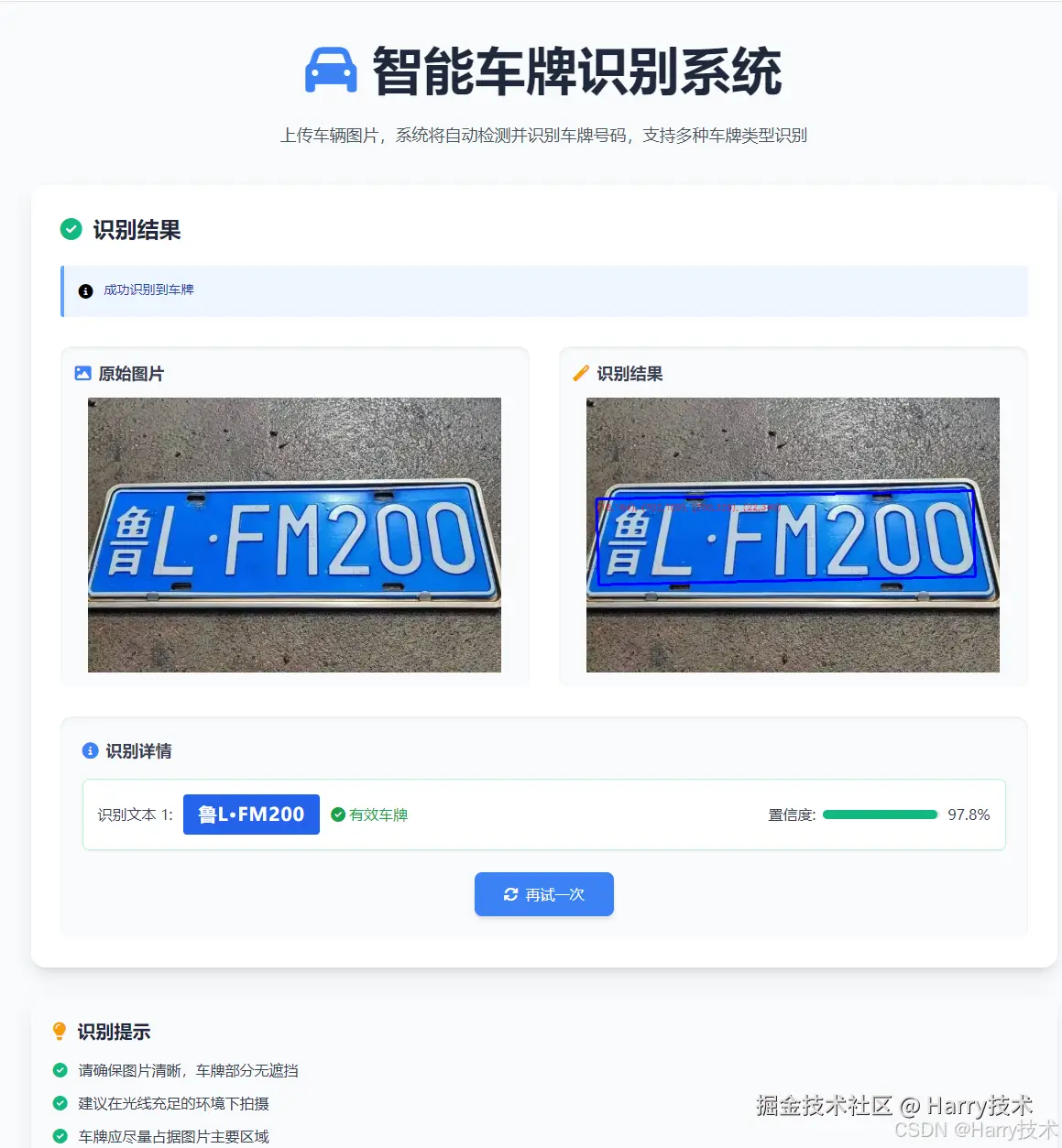Click checkmark beside 建议在光线充足的环境下拍摄 tip

pyautogui.click(x=60, y=1103)
